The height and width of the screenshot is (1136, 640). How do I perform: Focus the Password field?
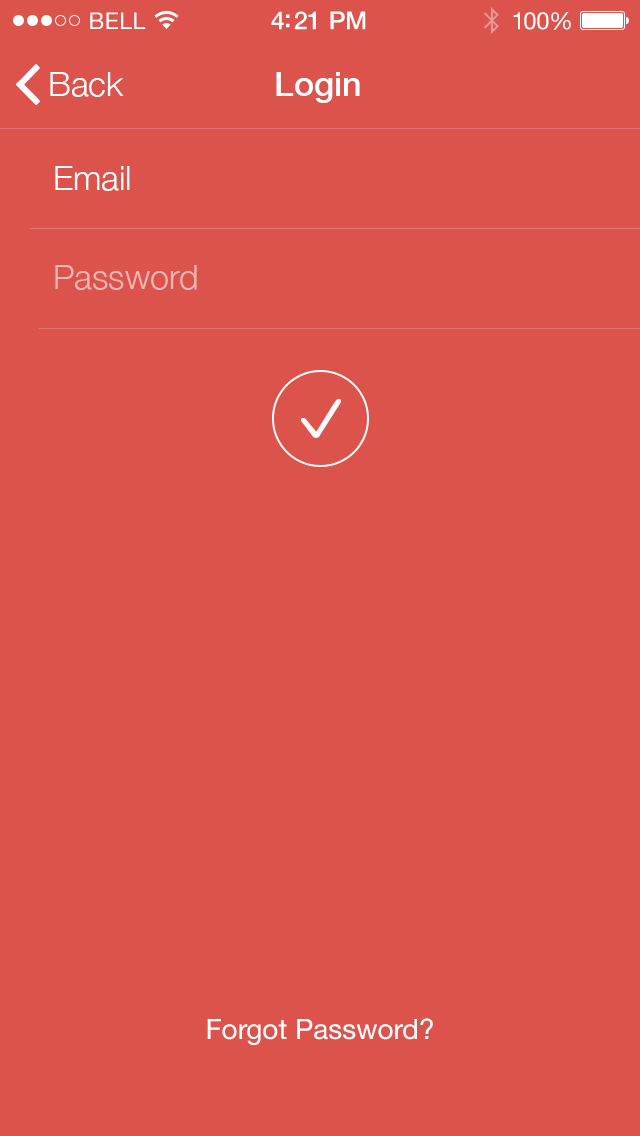(339, 279)
